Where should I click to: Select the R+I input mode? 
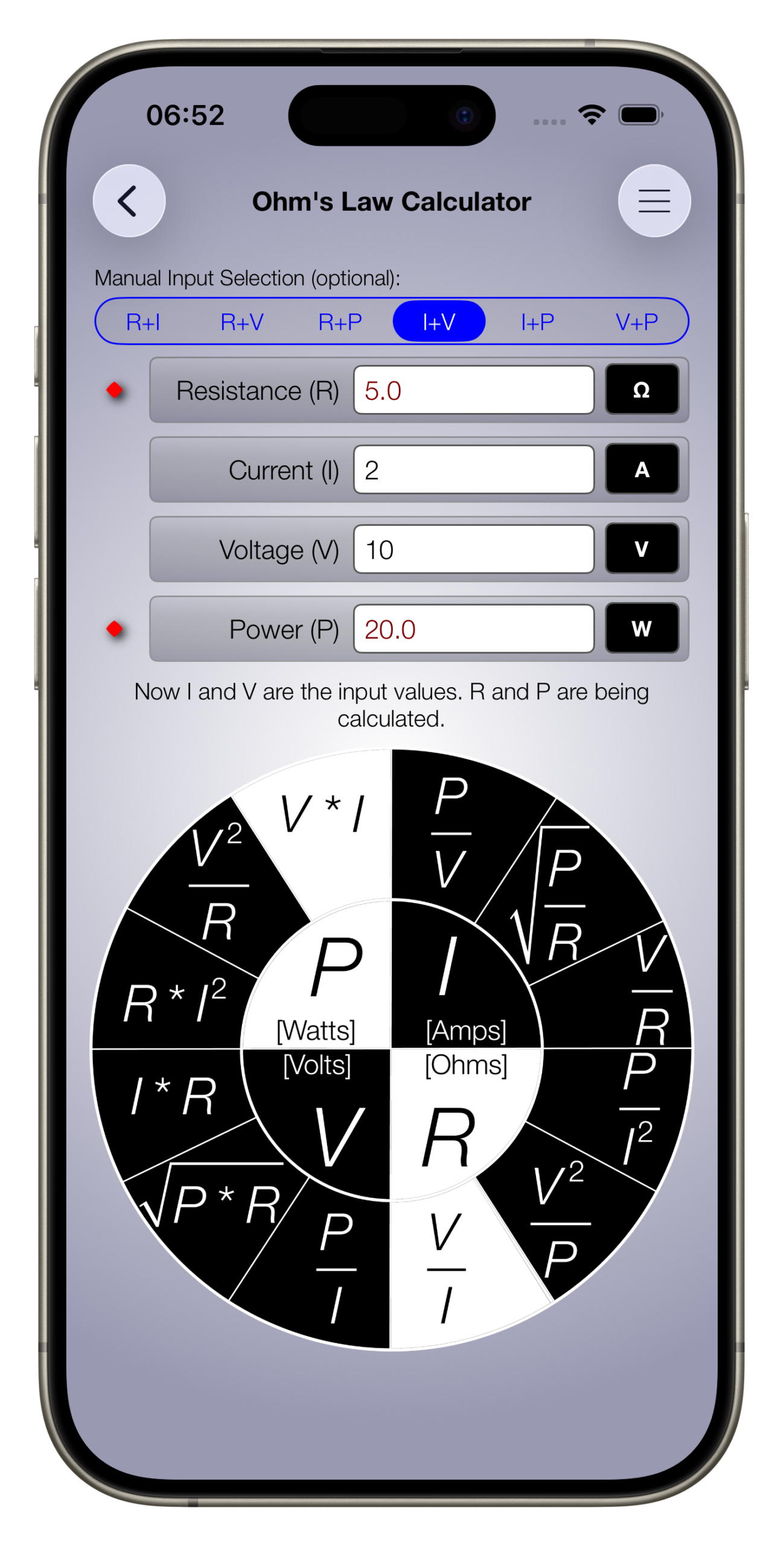click(143, 322)
